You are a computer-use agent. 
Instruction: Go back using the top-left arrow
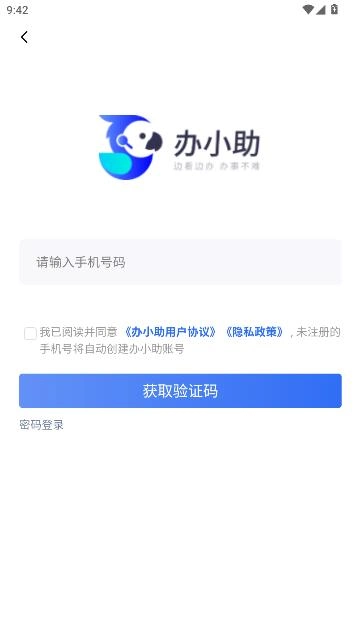point(24,37)
